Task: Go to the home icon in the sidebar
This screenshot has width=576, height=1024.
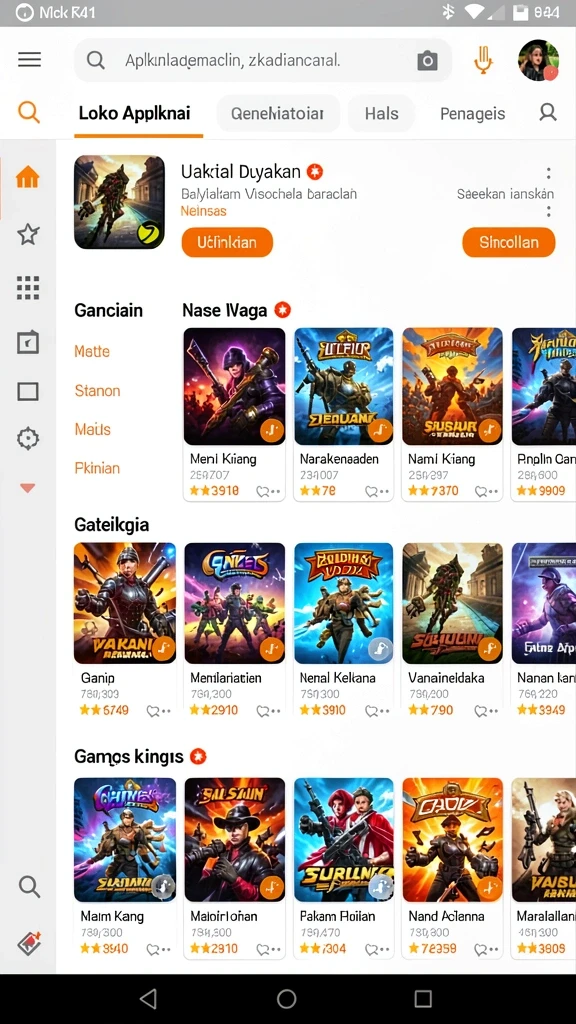Action: (x=27, y=177)
